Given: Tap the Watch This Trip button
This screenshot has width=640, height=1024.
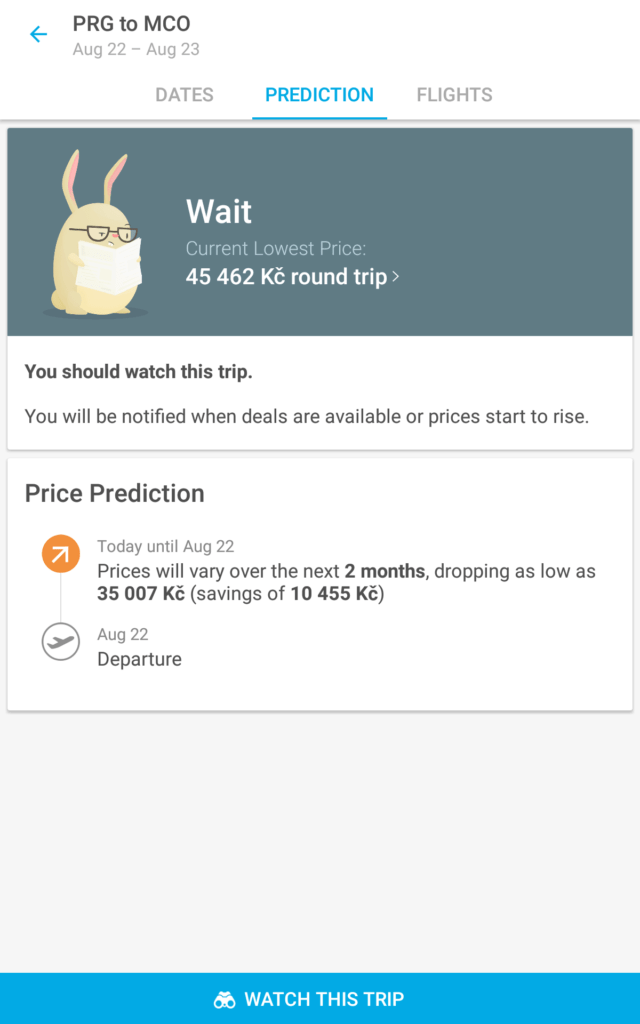Looking at the screenshot, I should coord(320,999).
